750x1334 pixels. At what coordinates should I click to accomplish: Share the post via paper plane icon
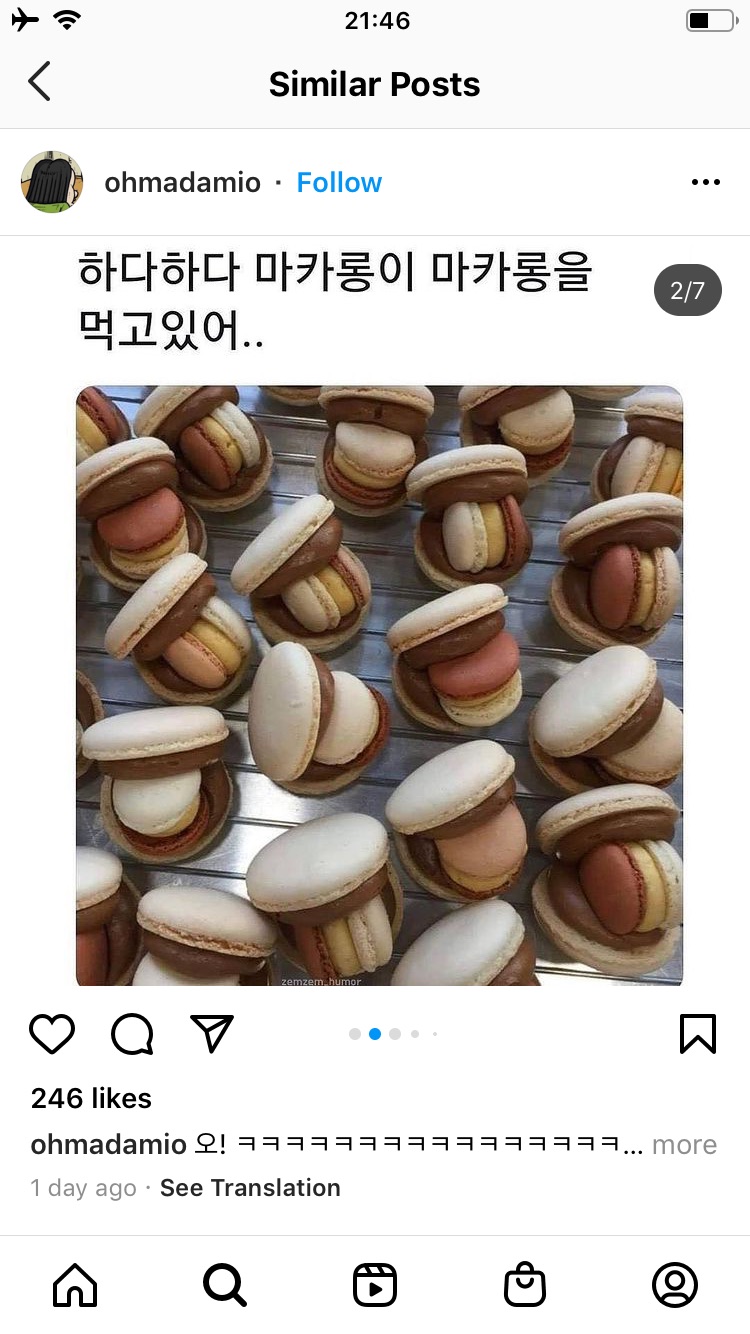(x=212, y=1034)
